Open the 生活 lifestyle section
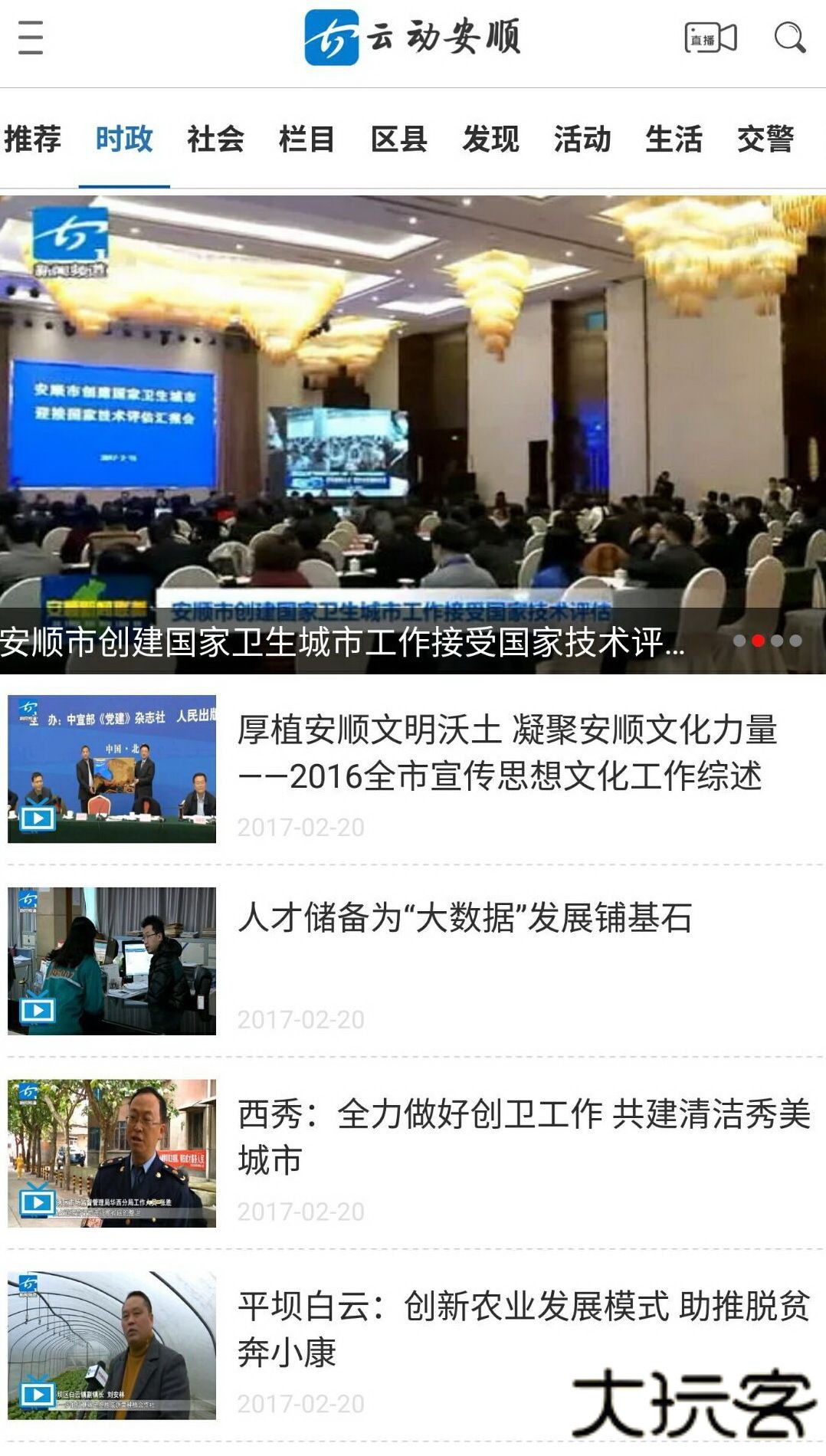826x1456 pixels. tap(675, 141)
